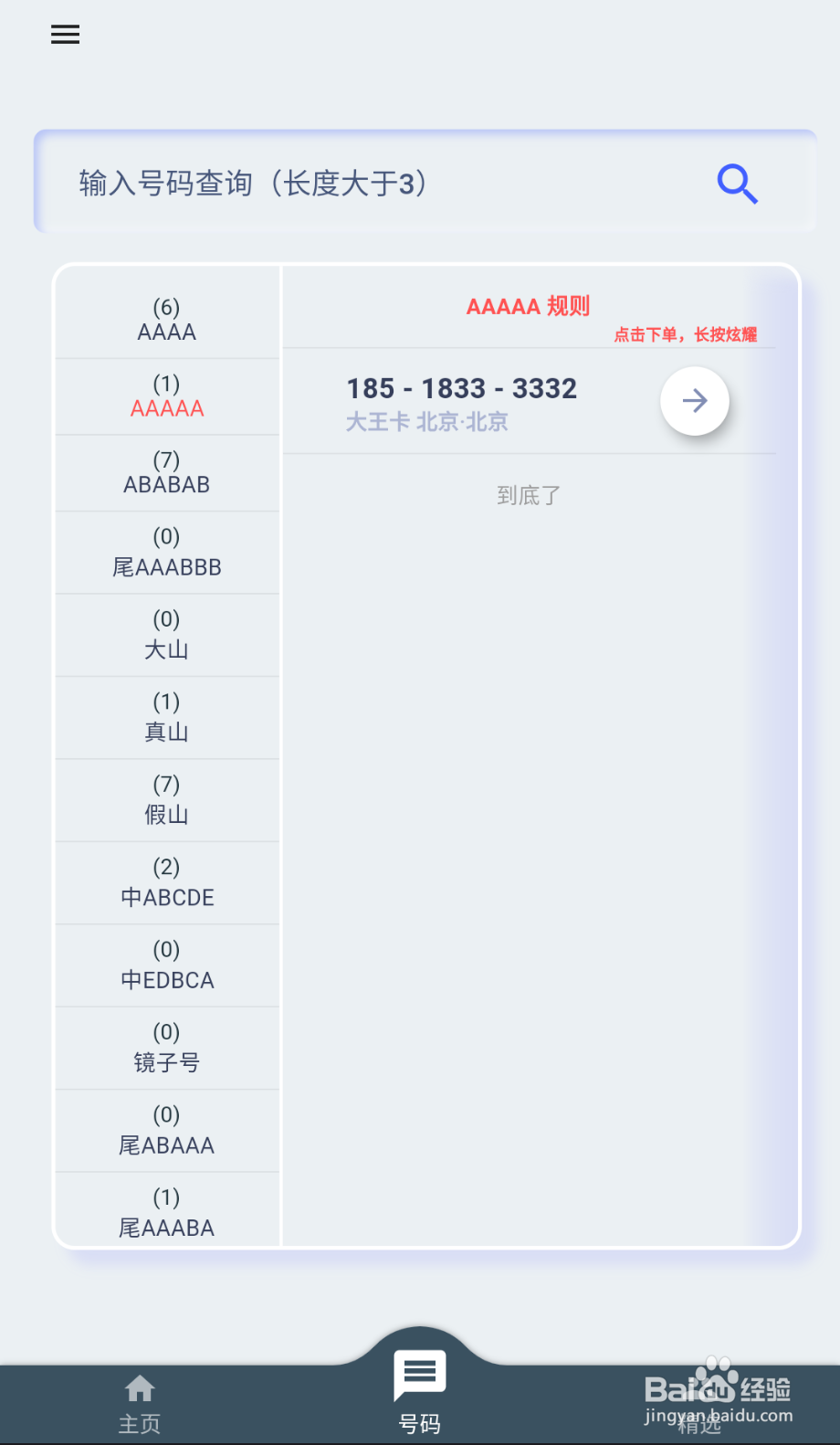
Task: Open the 尾AAABBB filter category
Action: point(167,553)
